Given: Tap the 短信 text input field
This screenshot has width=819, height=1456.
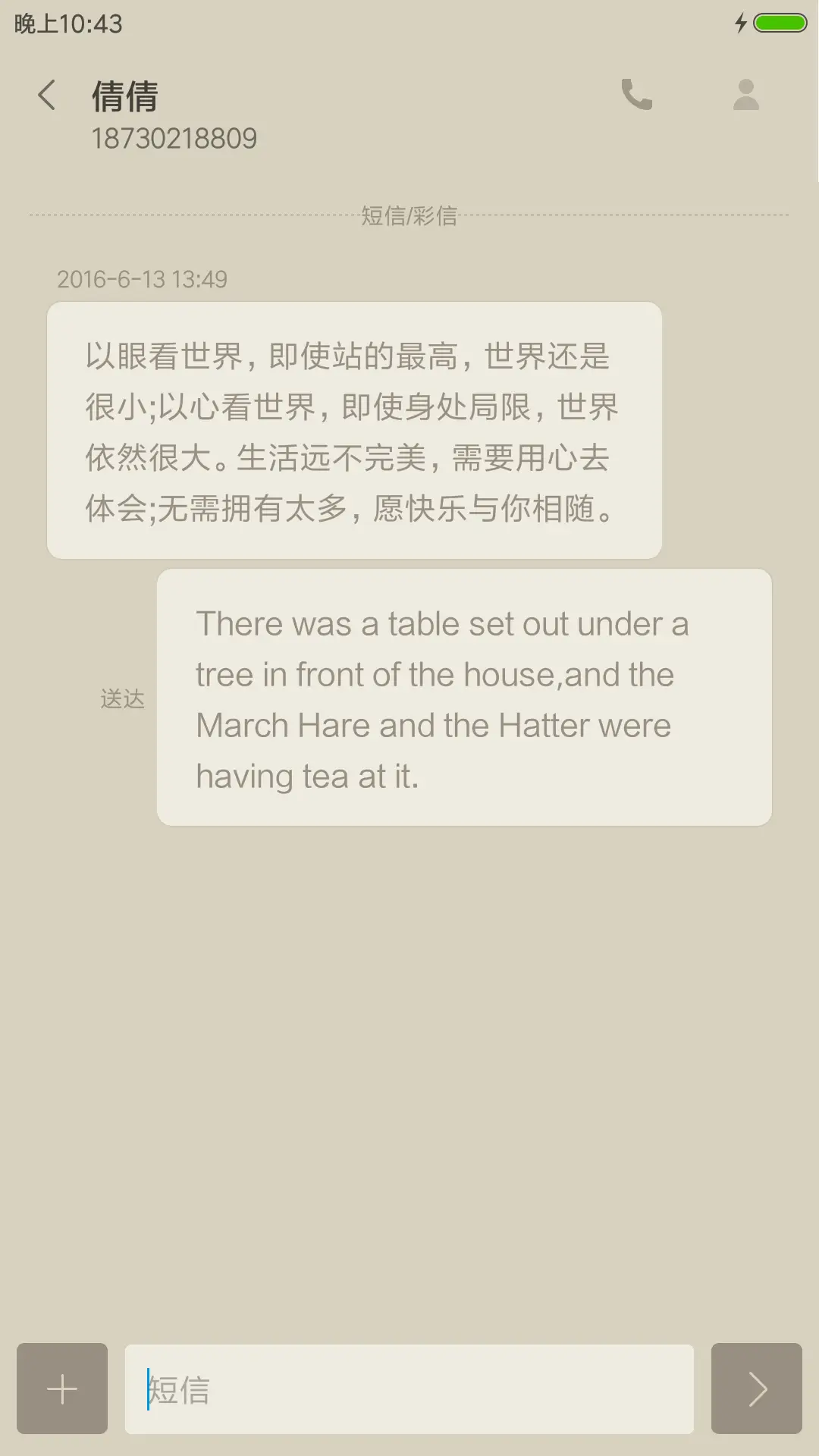Looking at the screenshot, I should (x=409, y=1390).
